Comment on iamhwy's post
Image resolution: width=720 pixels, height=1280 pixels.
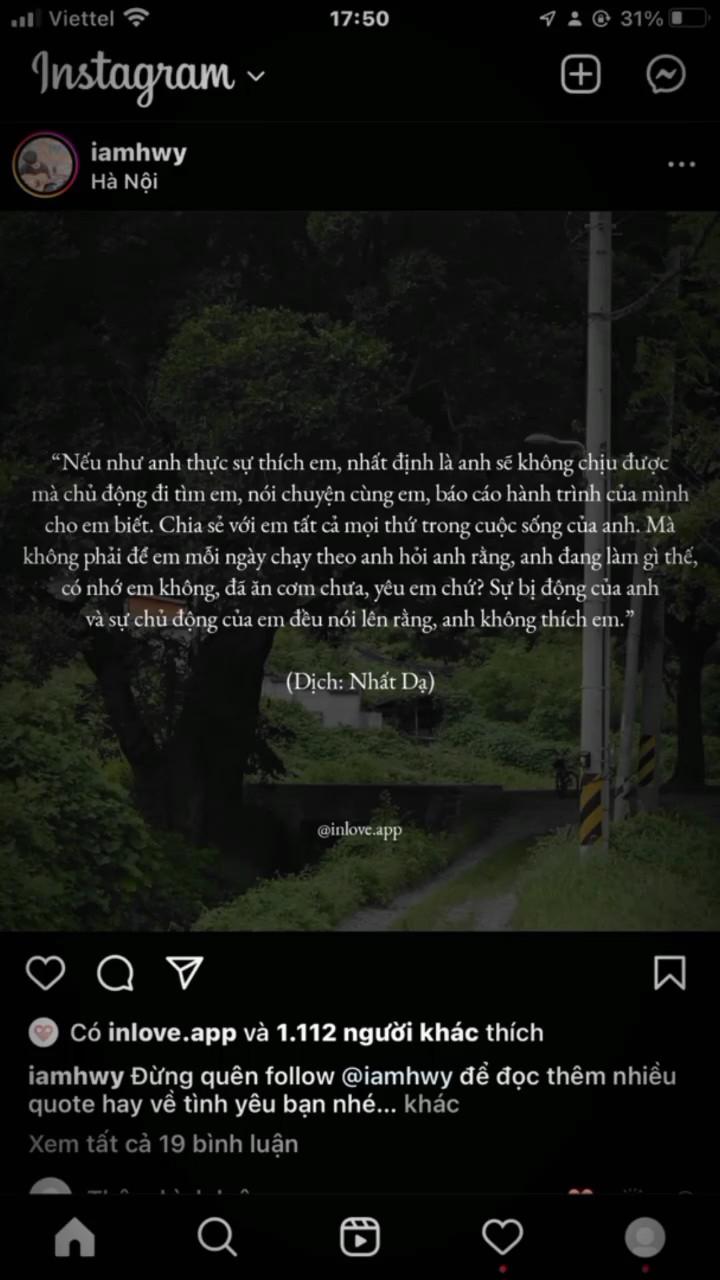[x=115, y=972]
